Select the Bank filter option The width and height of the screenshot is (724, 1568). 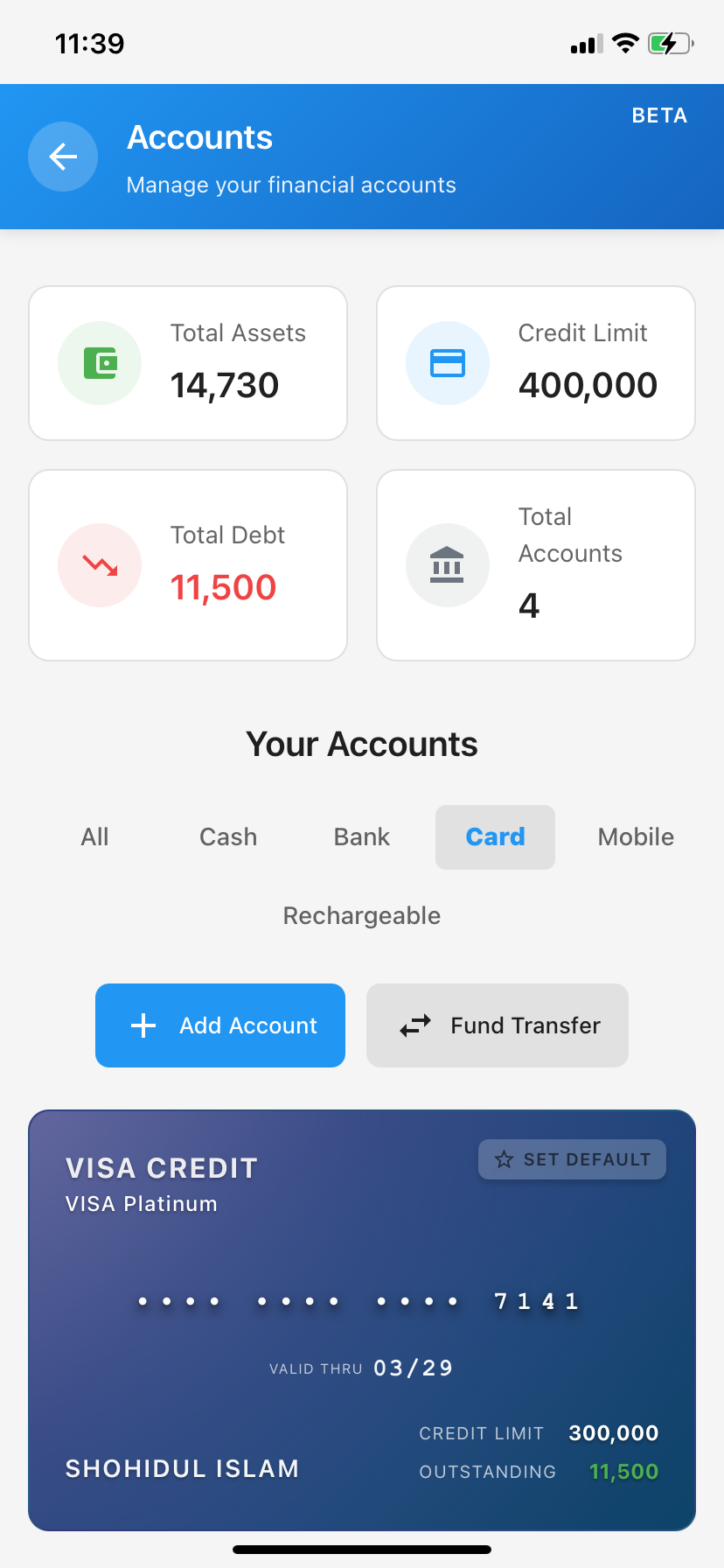click(x=361, y=836)
